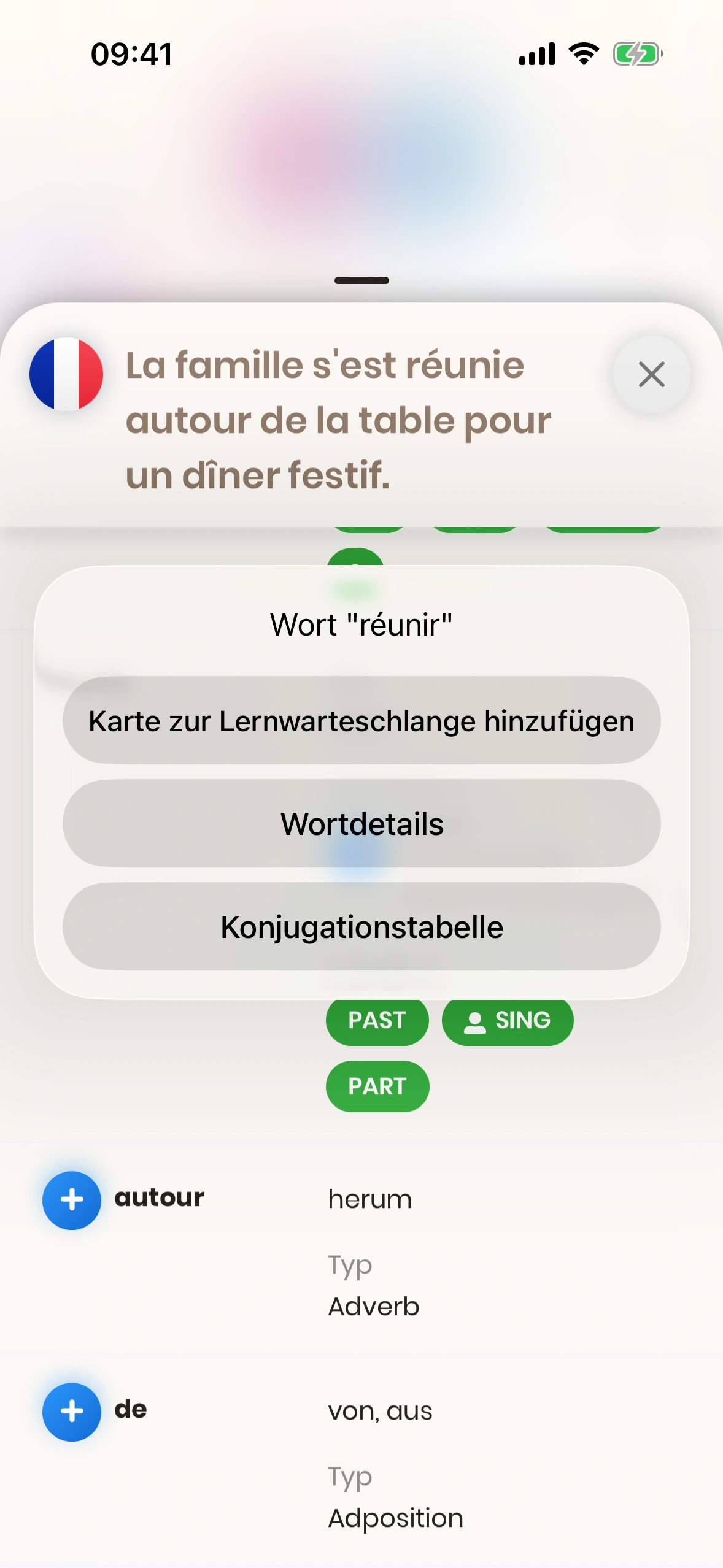Close the sentence sheet with the X

point(651,374)
